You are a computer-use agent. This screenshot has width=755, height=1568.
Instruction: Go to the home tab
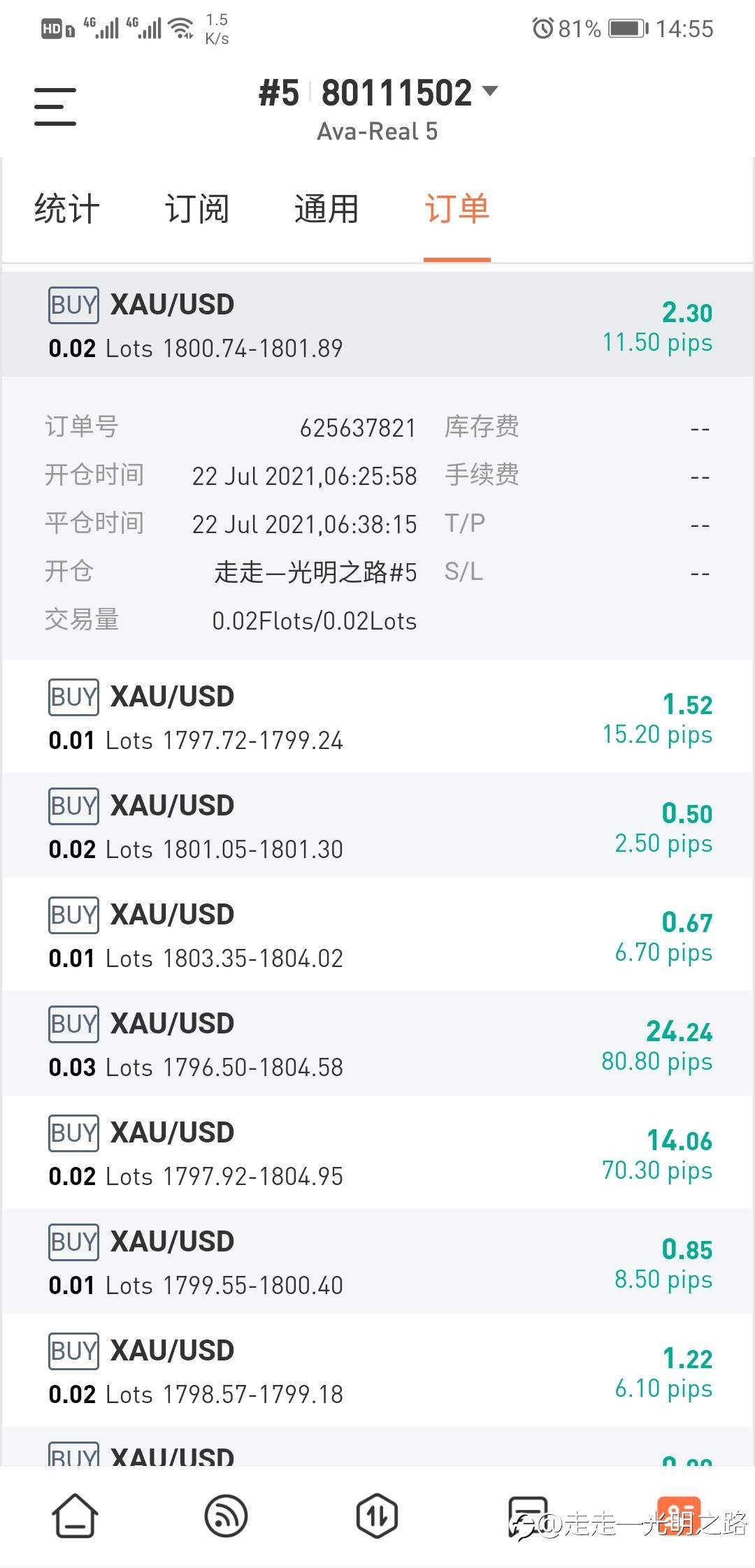[75, 1516]
